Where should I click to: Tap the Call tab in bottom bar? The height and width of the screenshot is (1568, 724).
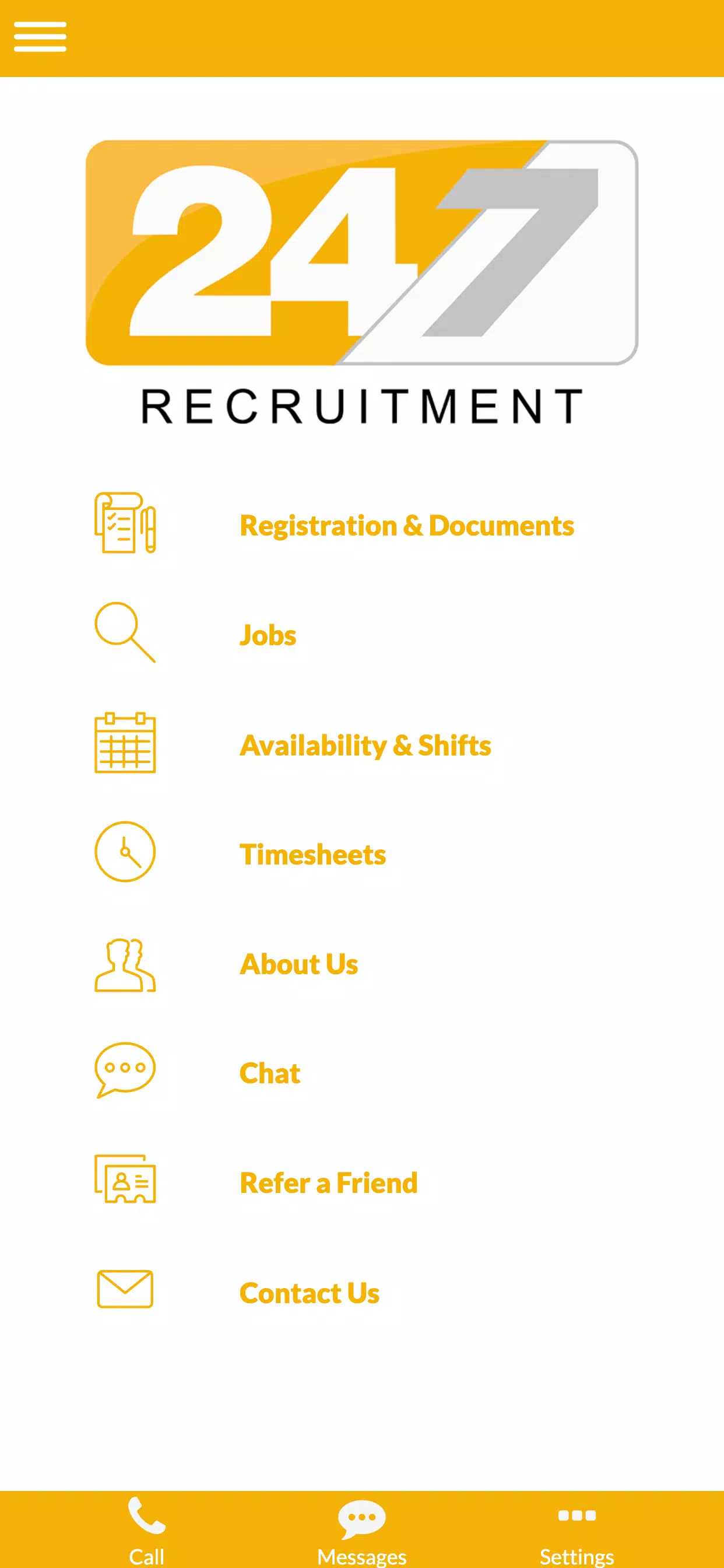pyautogui.click(x=147, y=1529)
